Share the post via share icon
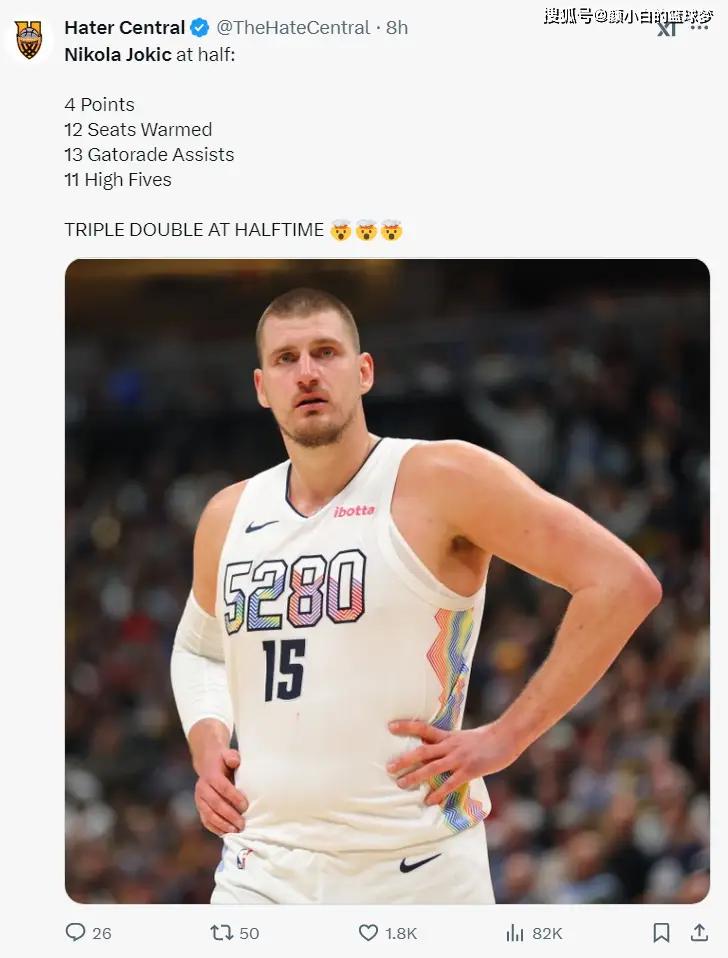Screen dimensions: 728x958 pyautogui.click(x=699, y=932)
